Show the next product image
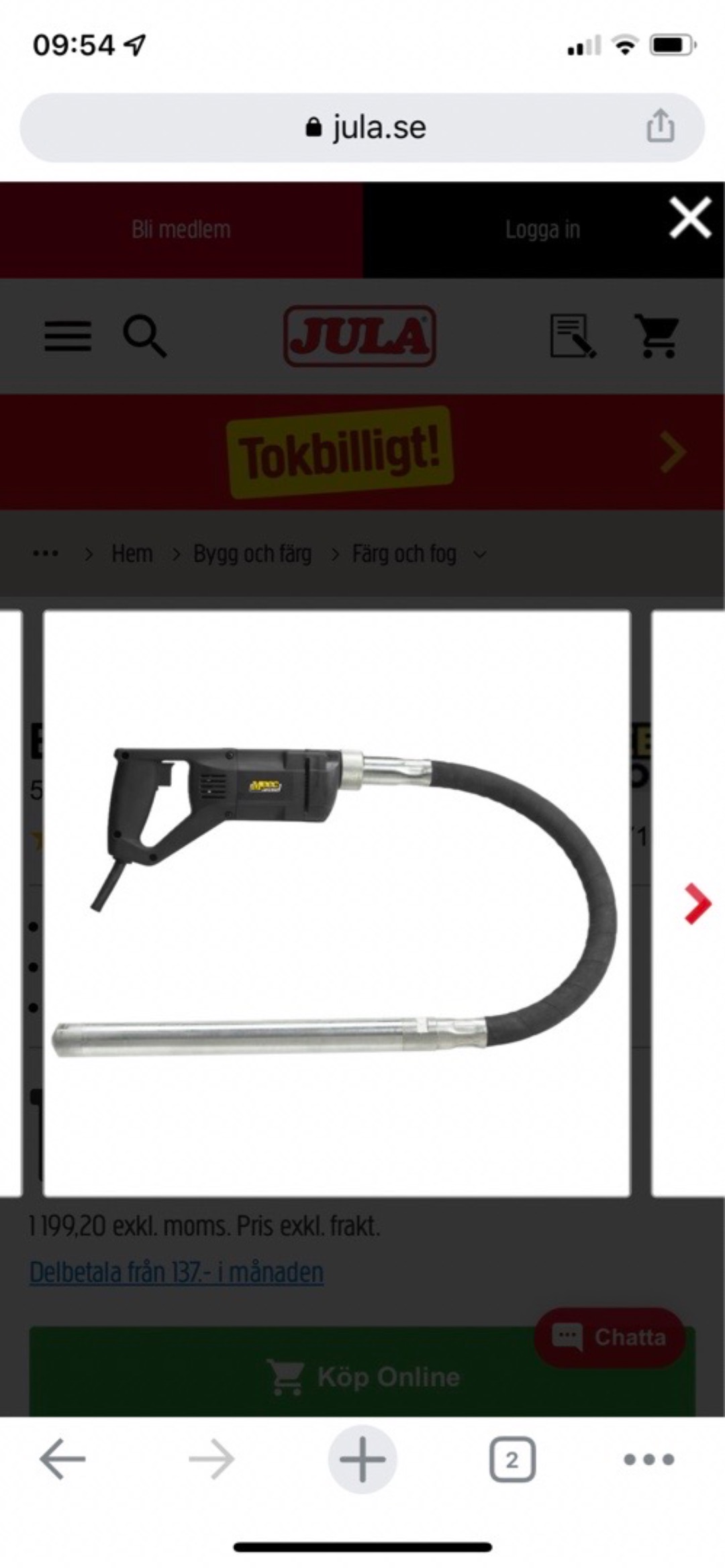 pos(697,904)
